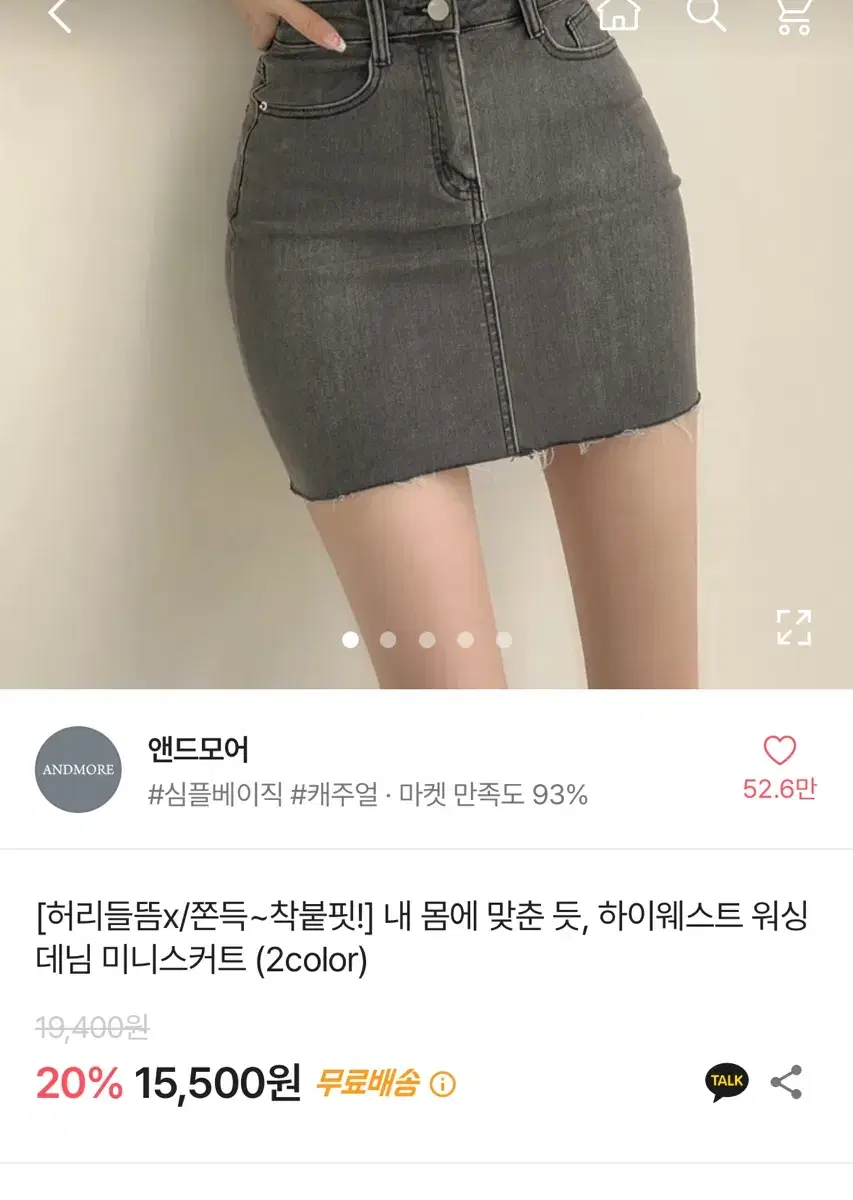Expand product photo using fullscreen icon
This screenshot has width=853, height=1200.
click(795, 628)
